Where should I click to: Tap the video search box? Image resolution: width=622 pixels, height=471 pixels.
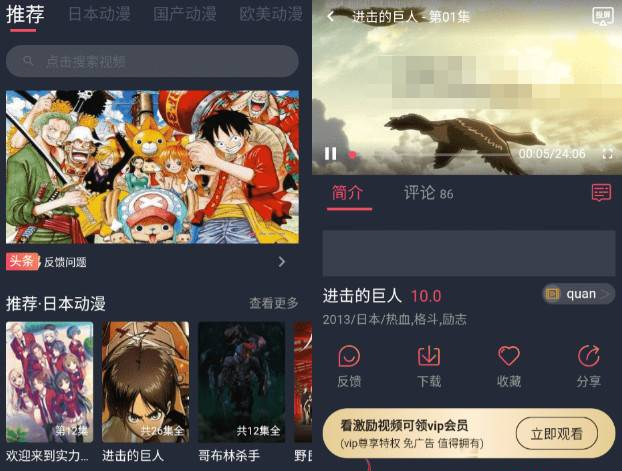[152, 61]
